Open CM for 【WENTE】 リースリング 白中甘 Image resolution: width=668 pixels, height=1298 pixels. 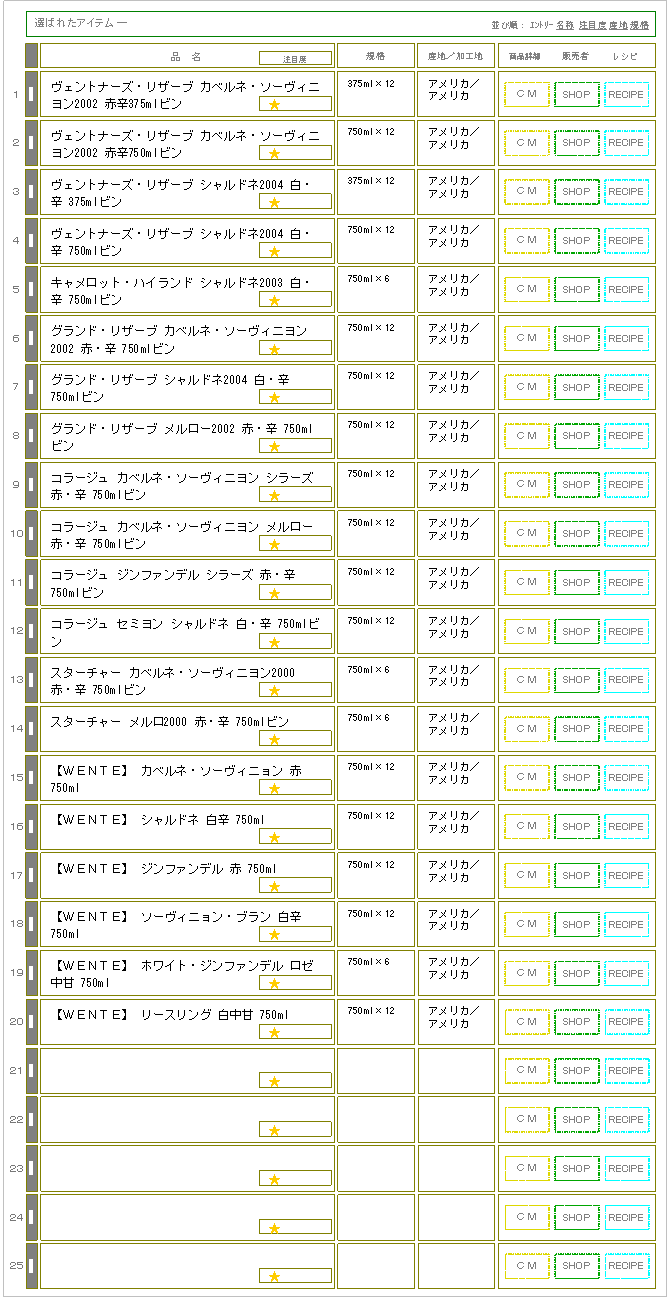click(527, 1022)
